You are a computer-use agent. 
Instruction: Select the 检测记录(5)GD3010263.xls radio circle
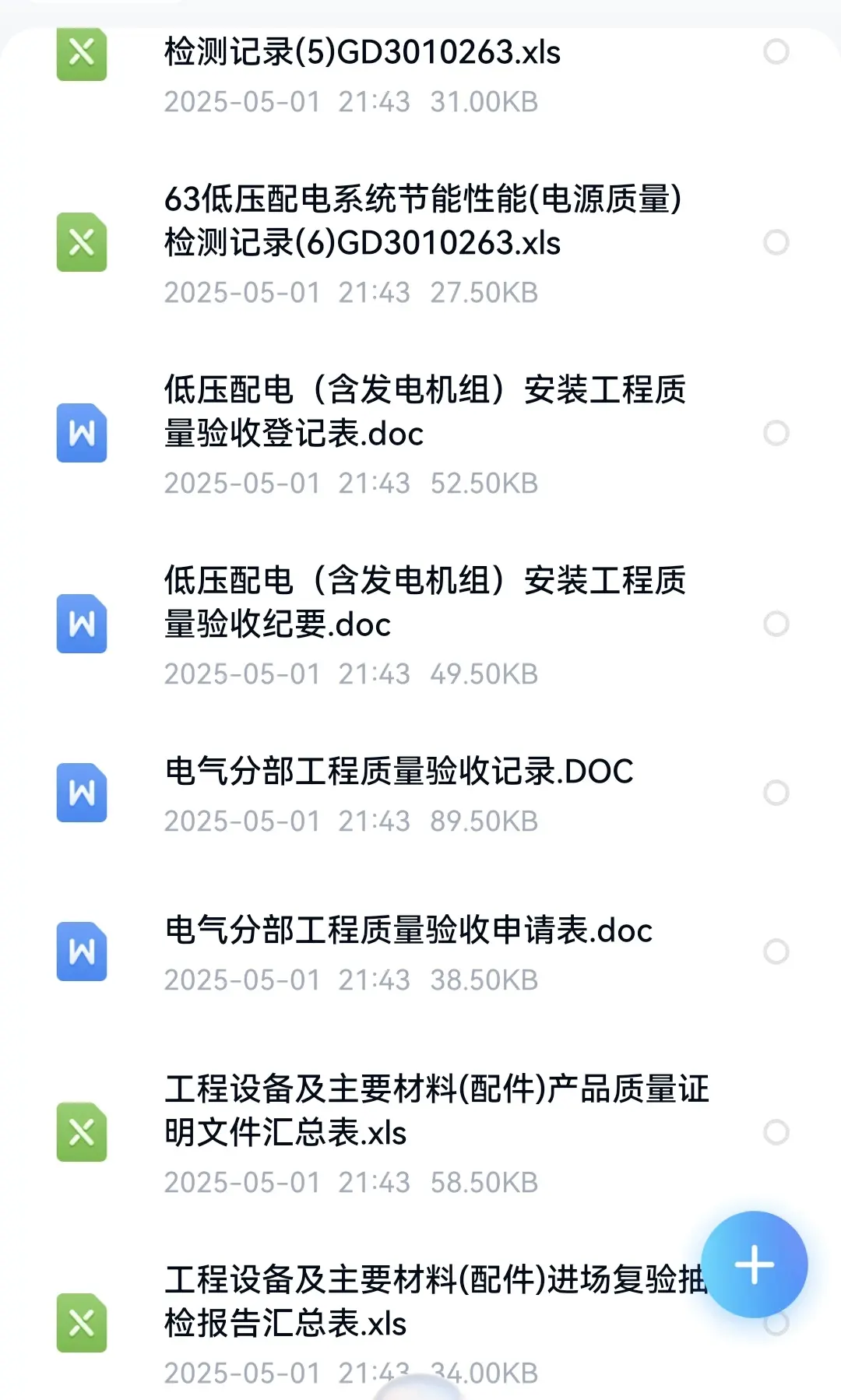click(776, 52)
